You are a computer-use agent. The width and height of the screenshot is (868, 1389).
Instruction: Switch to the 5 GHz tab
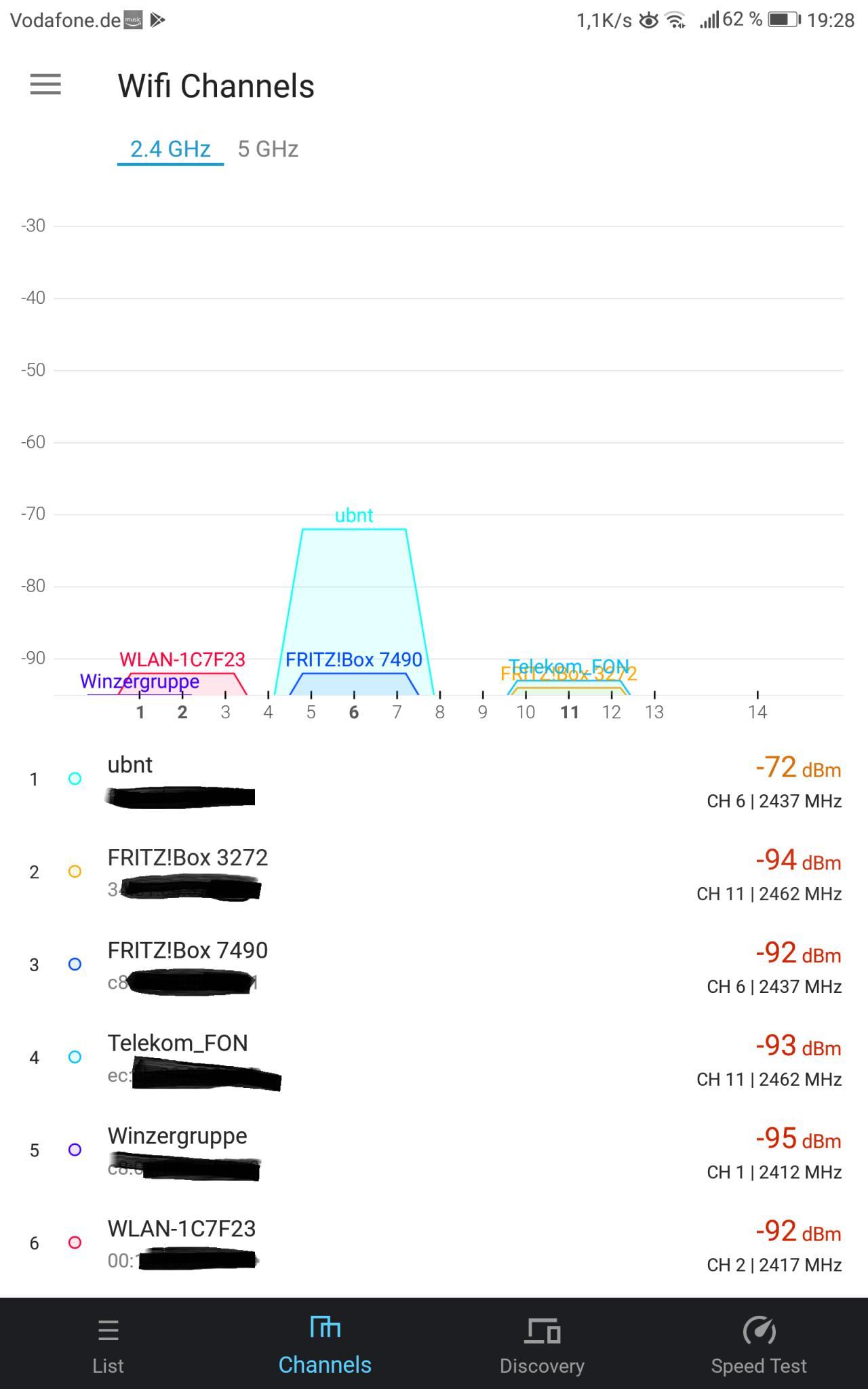[x=268, y=149]
